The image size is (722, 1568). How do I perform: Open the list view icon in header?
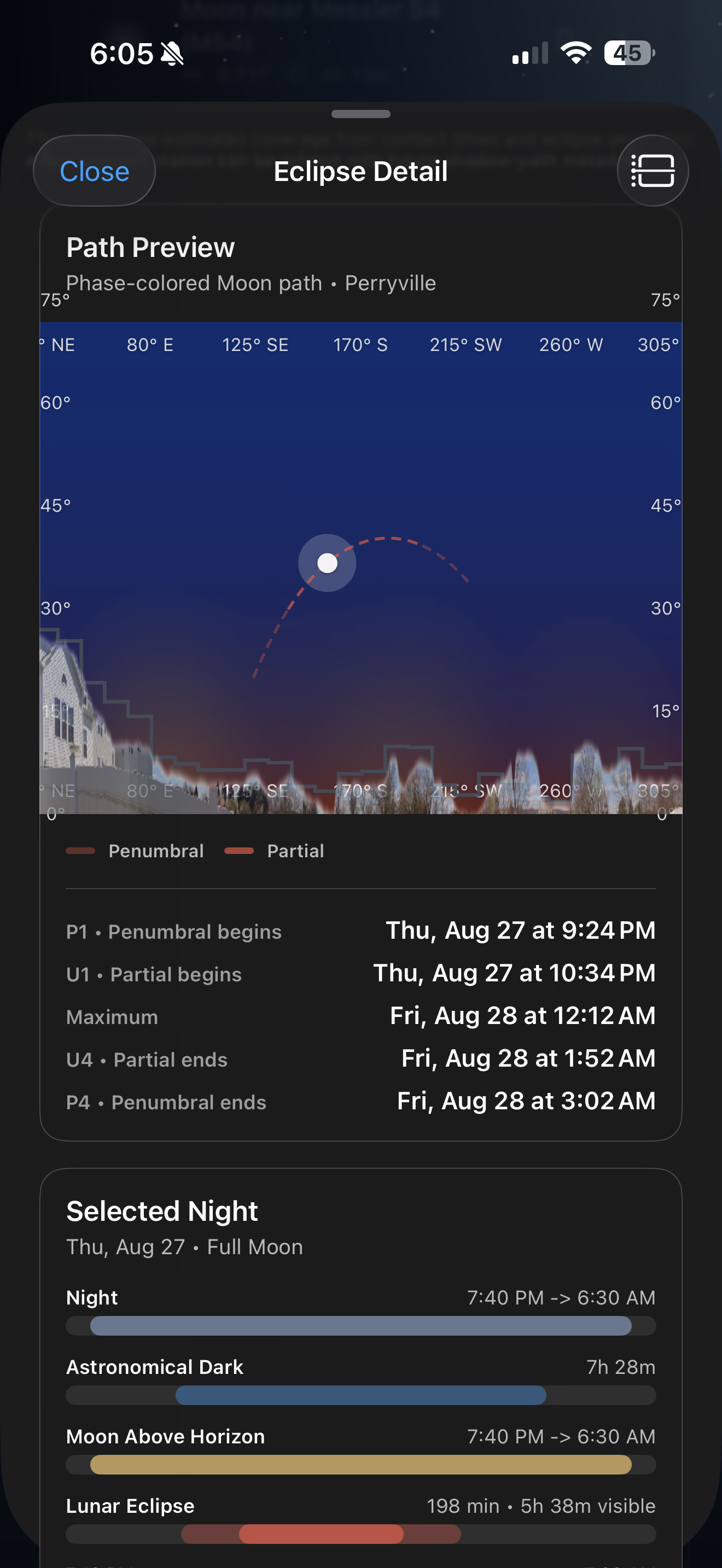click(653, 171)
